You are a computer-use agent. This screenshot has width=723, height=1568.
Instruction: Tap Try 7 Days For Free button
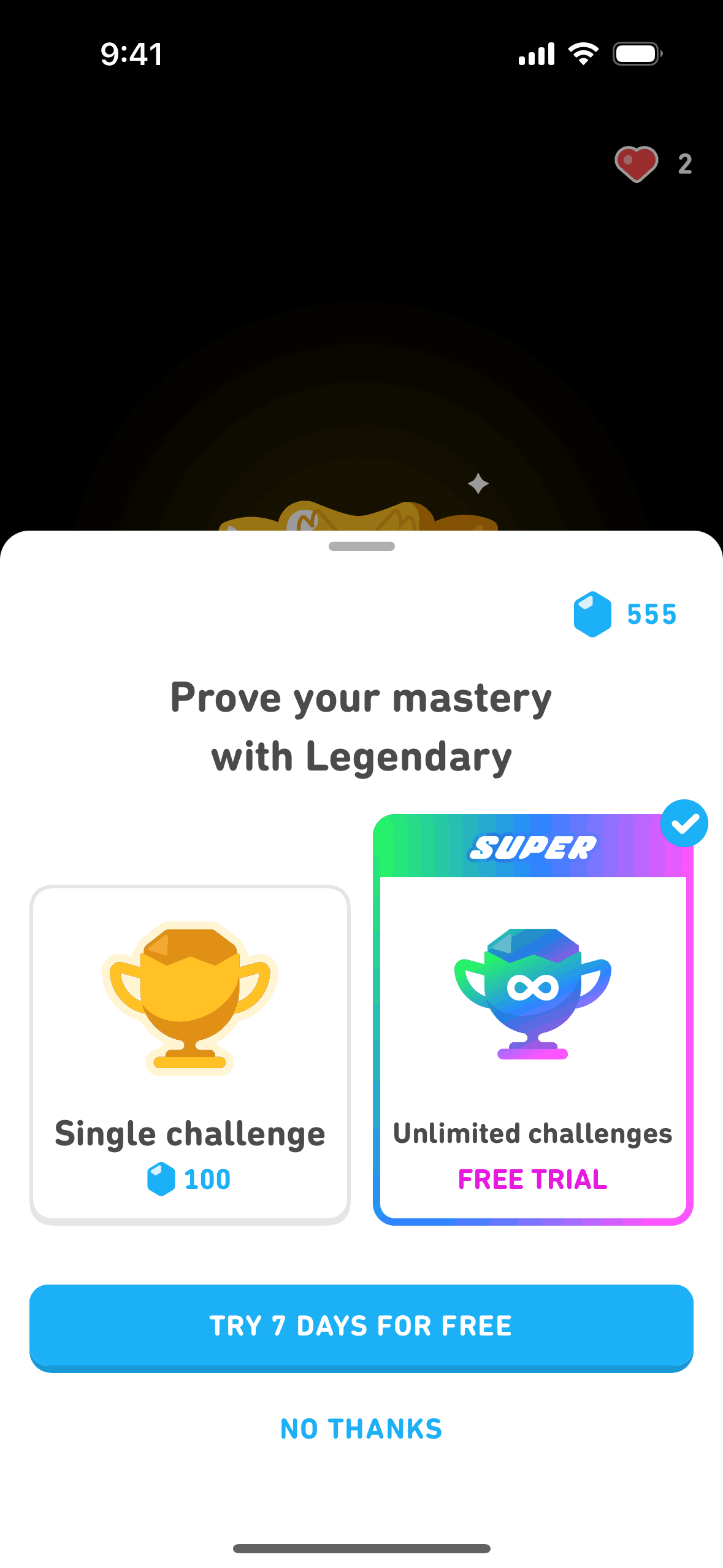(361, 1326)
